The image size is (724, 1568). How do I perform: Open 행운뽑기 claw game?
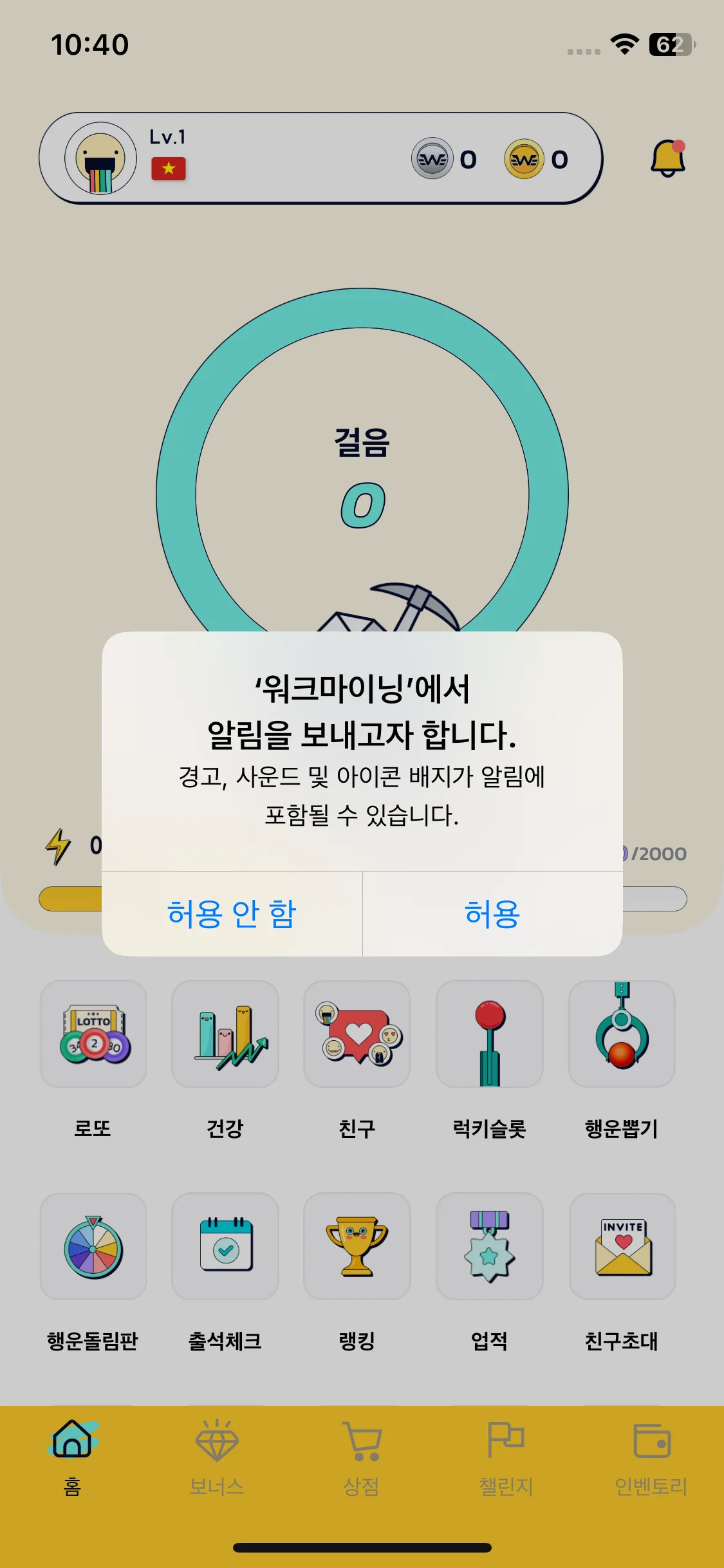[622, 1034]
